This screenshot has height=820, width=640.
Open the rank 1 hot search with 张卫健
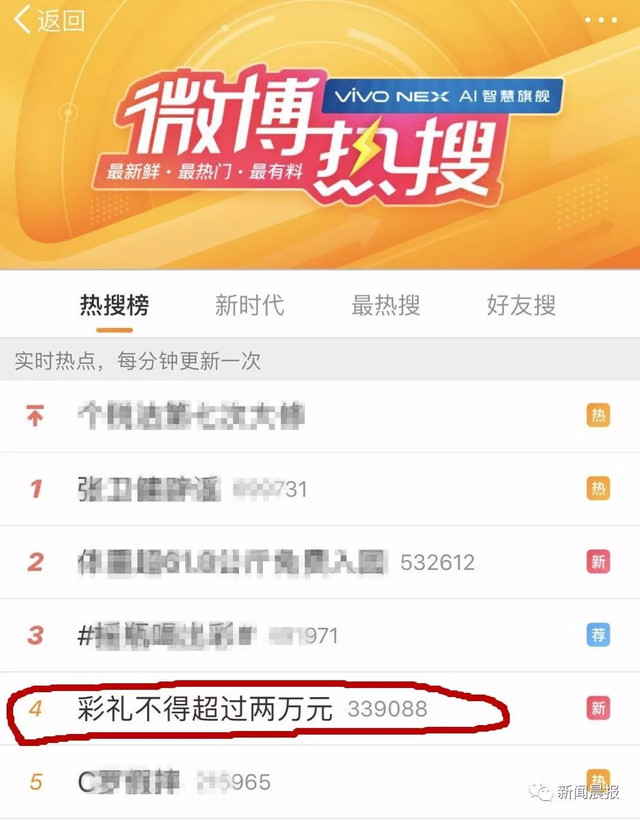tap(190, 489)
